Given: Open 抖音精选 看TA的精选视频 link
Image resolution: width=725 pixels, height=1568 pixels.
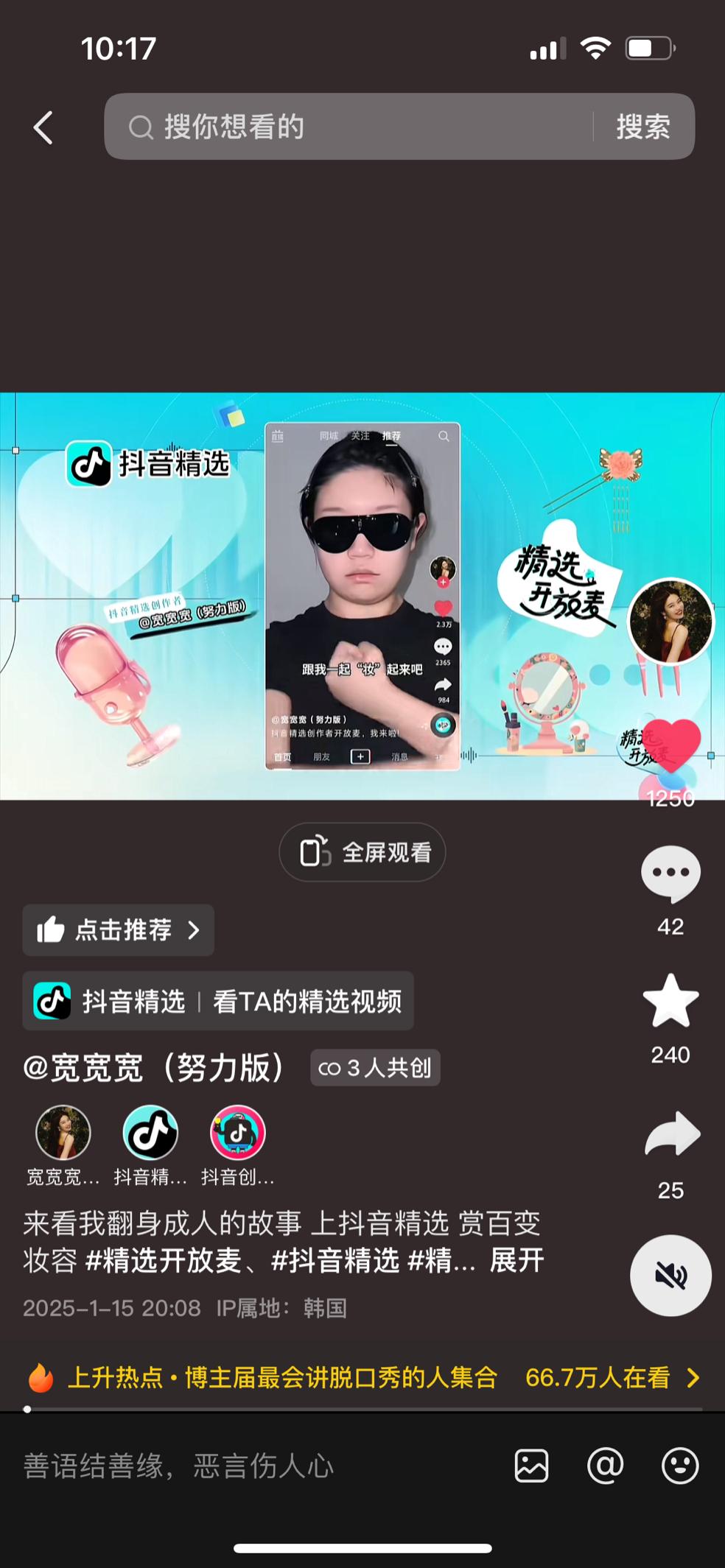Looking at the screenshot, I should pyautogui.click(x=218, y=1001).
